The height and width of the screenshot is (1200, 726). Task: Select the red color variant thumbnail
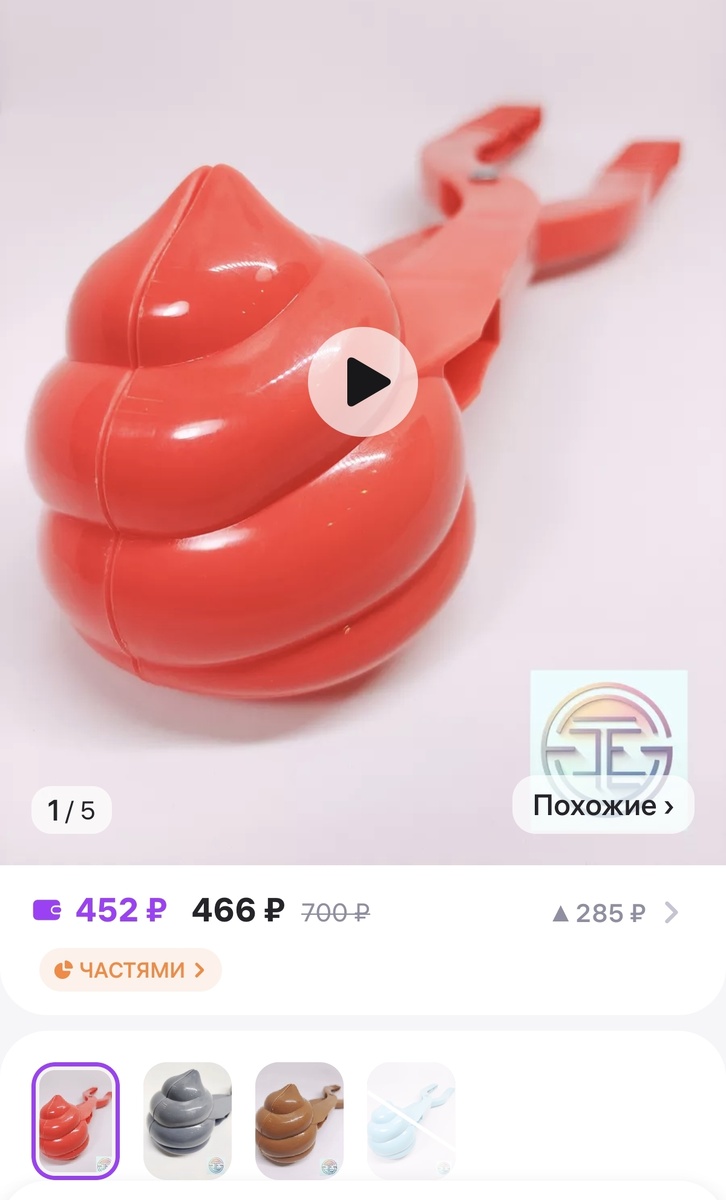pos(75,1120)
